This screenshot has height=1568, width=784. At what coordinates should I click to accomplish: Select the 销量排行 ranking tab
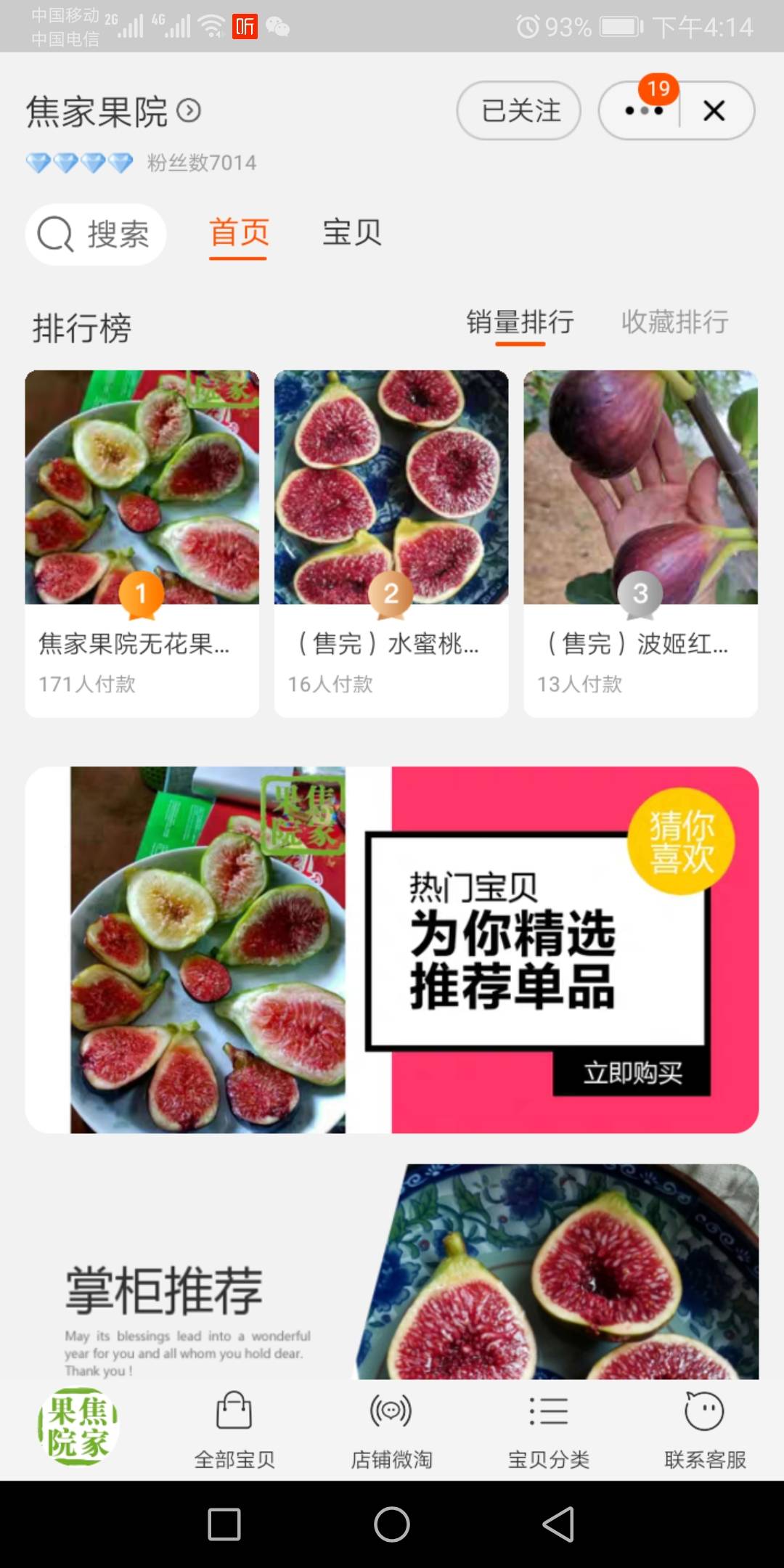pos(520,322)
